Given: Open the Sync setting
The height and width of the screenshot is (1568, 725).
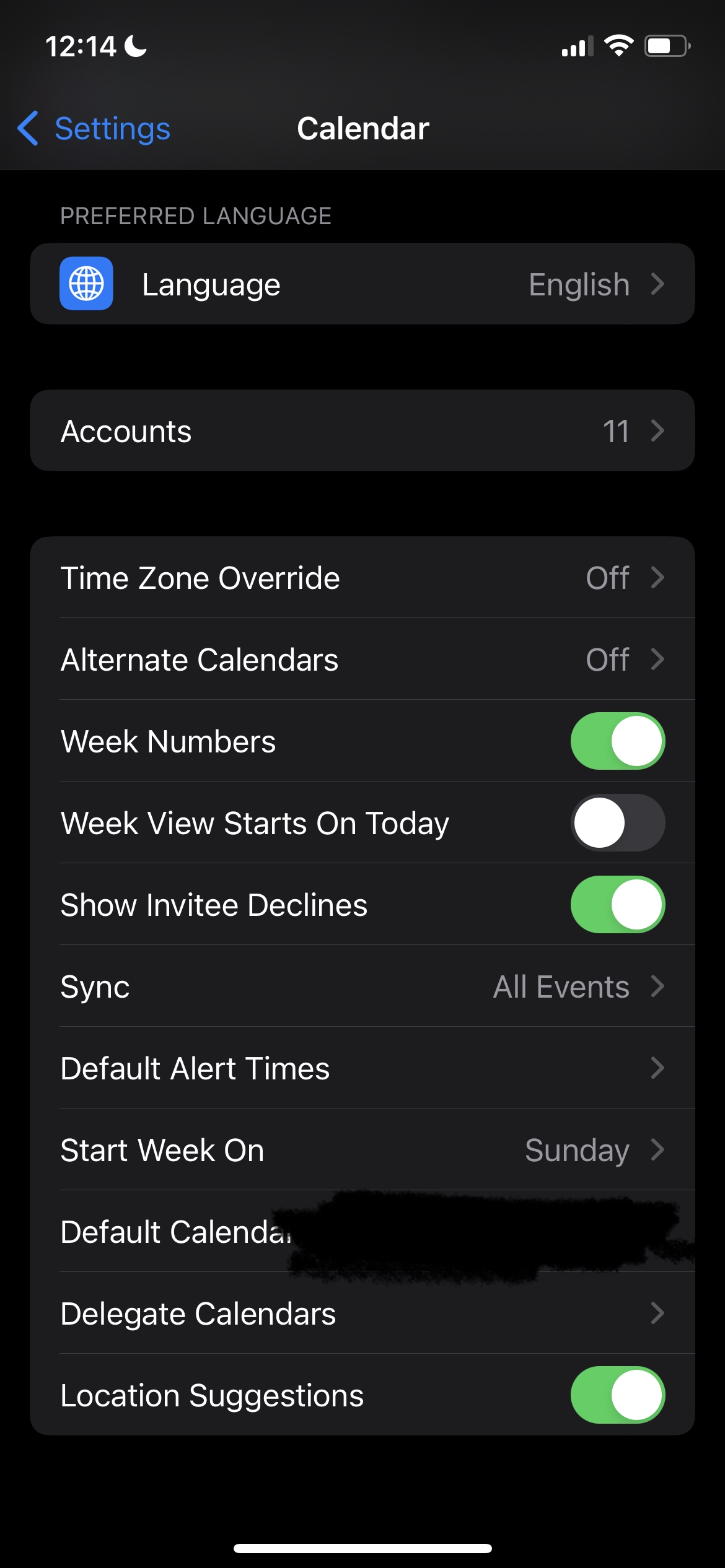Looking at the screenshot, I should pos(362,987).
